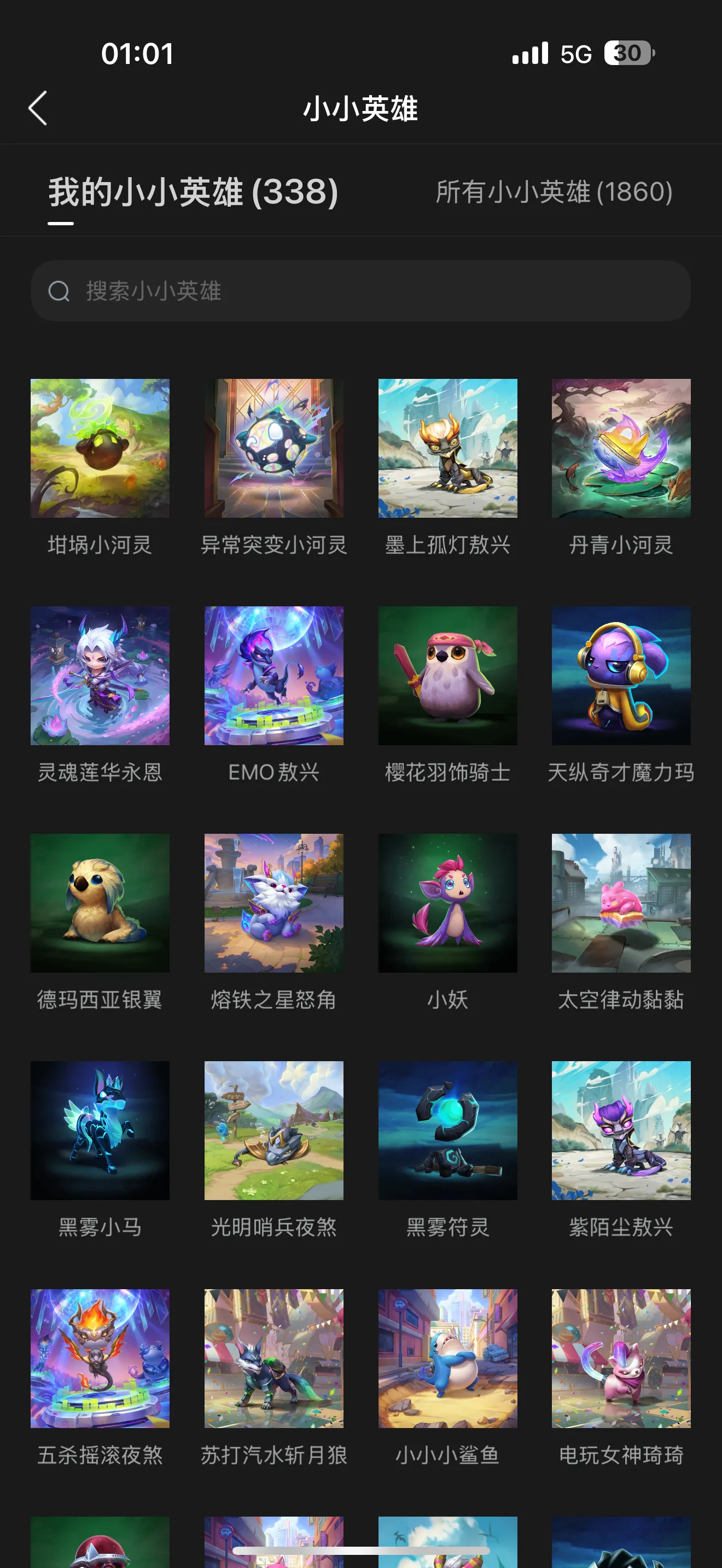Viewport: 722px width, 1568px height.
Task: Go back using the top-left arrow
Action: pyautogui.click(x=38, y=108)
